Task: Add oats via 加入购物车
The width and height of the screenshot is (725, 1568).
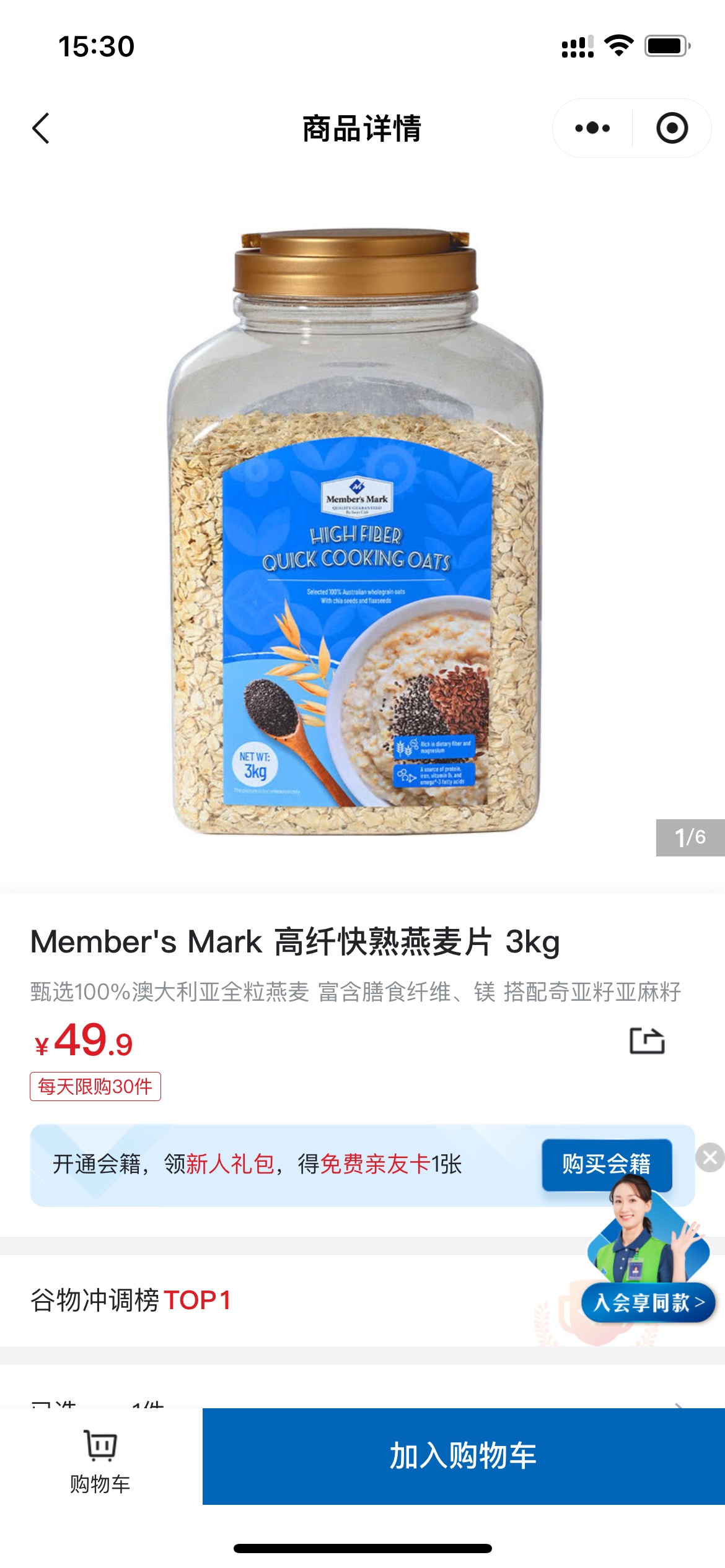Action: tap(463, 1455)
